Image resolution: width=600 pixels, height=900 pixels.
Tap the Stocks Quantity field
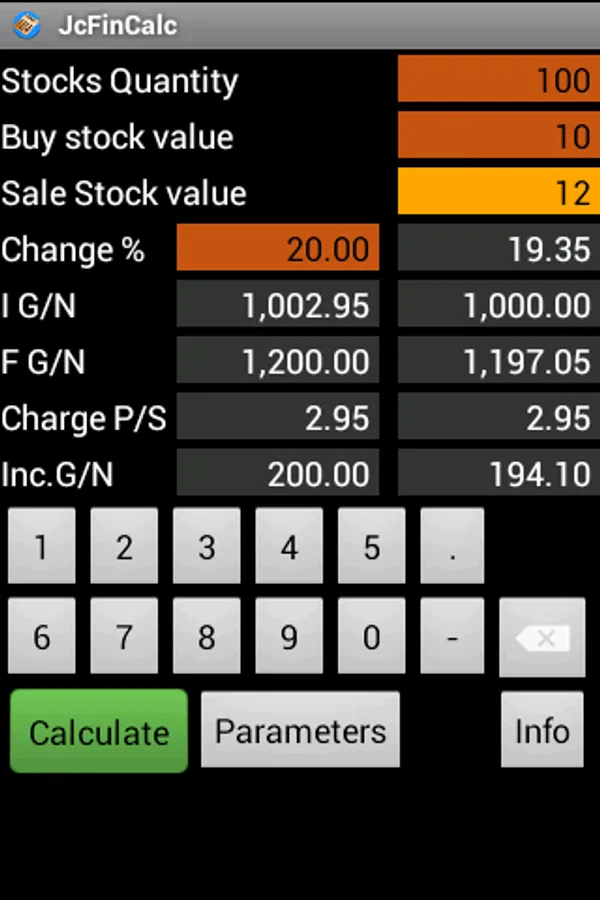(498, 80)
